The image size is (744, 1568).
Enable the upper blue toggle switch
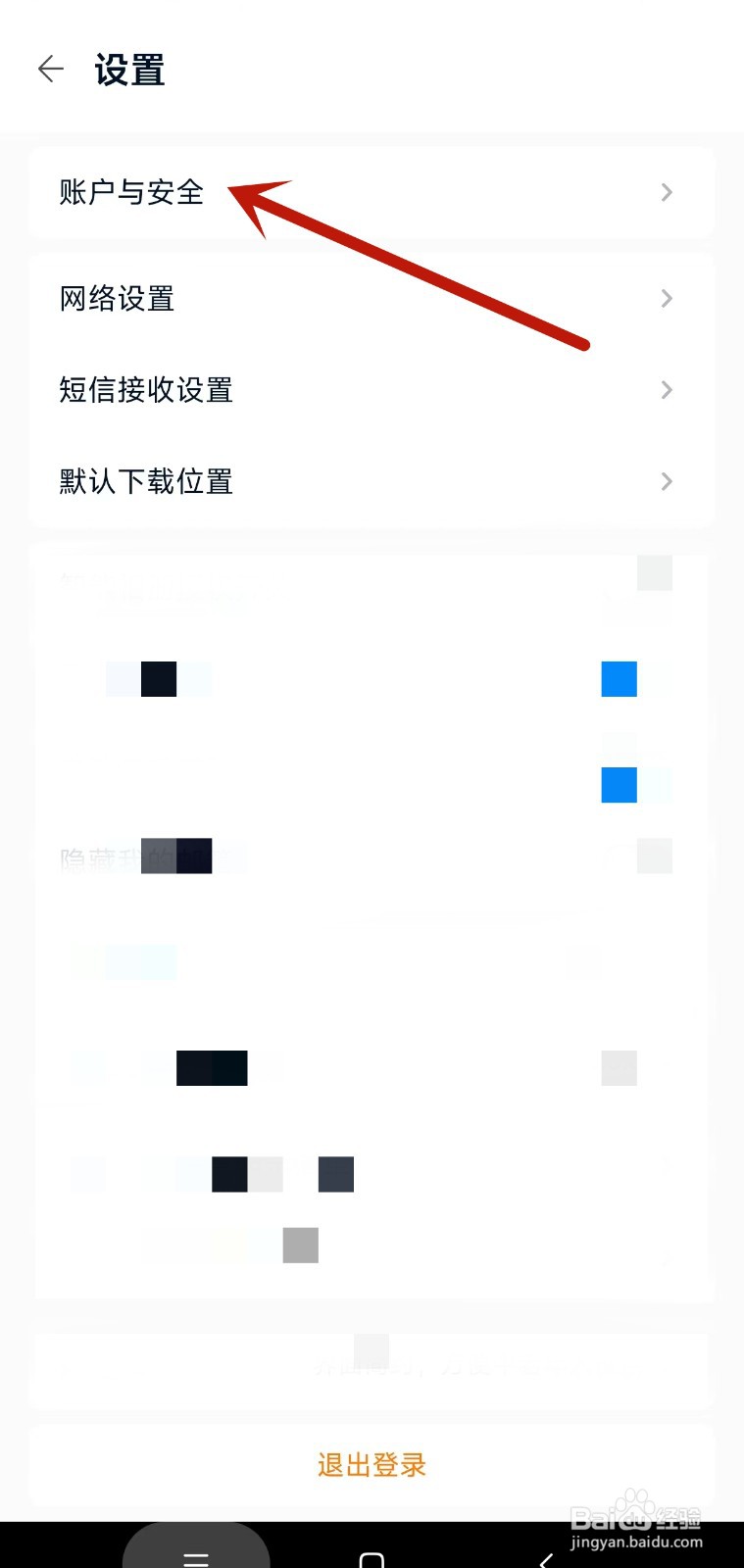[618, 678]
